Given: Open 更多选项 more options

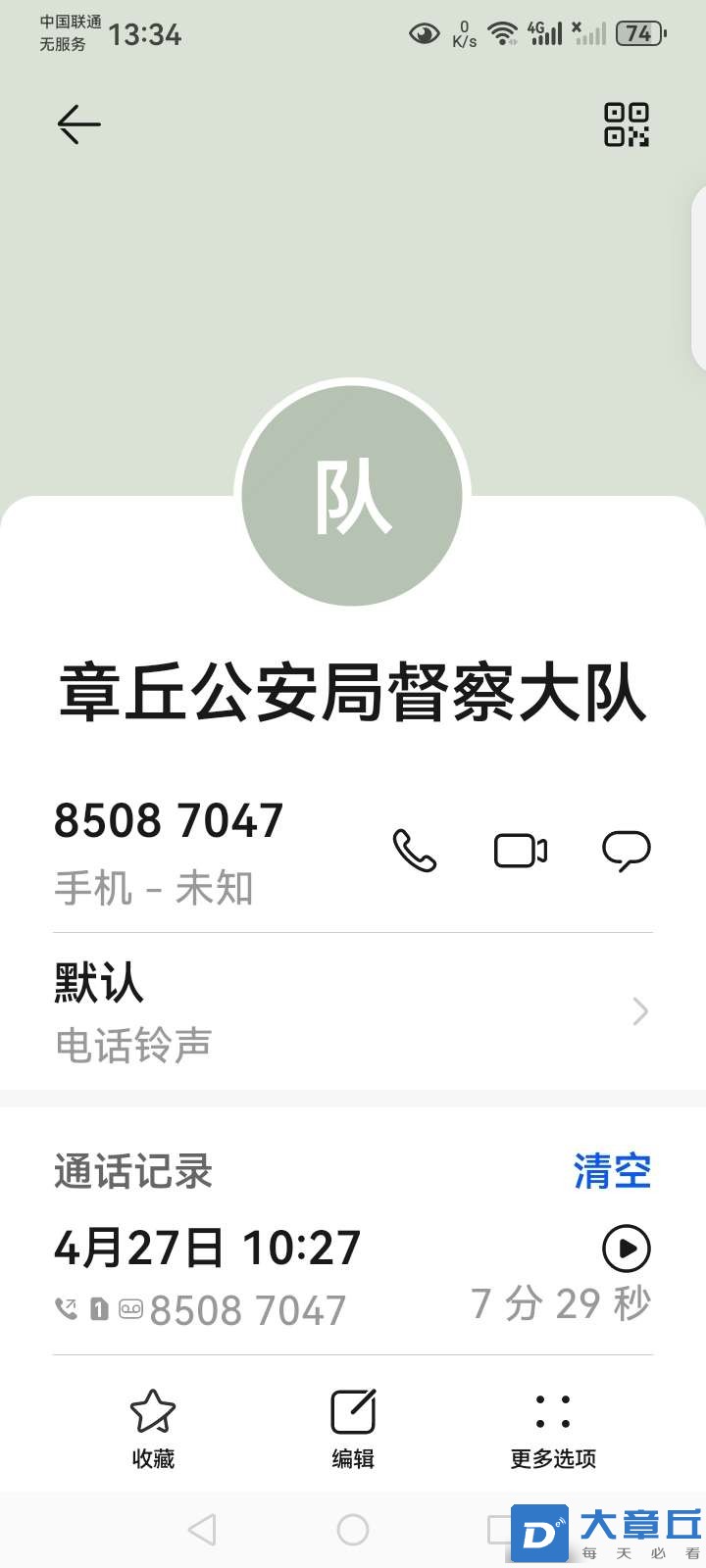Looking at the screenshot, I should pyautogui.click(x=553, y=1428).
